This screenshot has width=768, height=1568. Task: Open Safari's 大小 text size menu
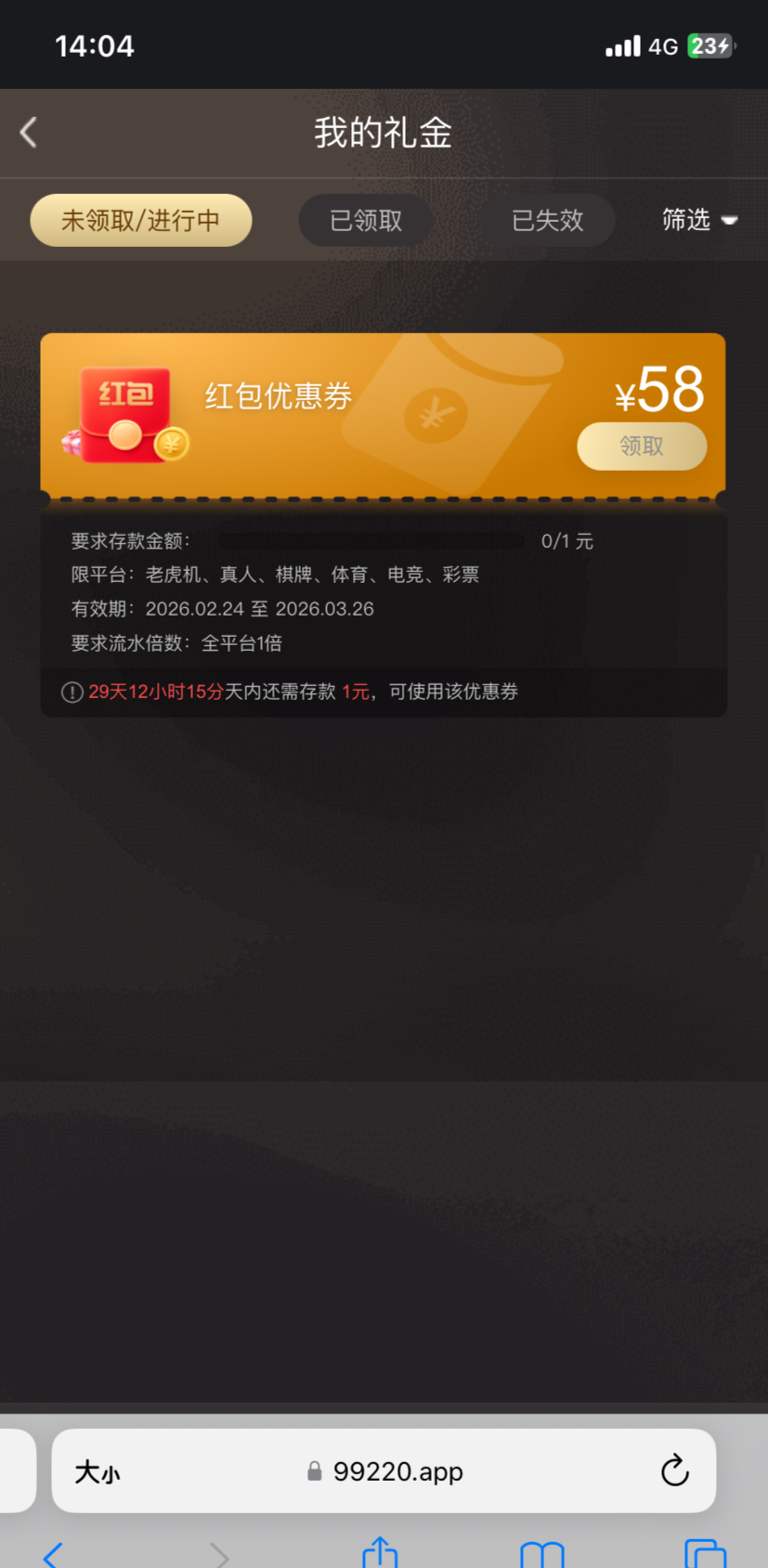(98, 1471)
